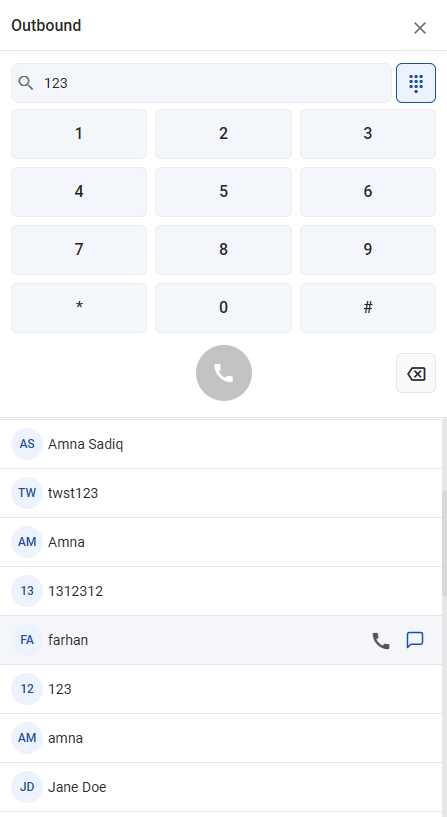447x817 pixels.
Task: Select contact Amna Sadiq
Action: (x=221, y=444)
